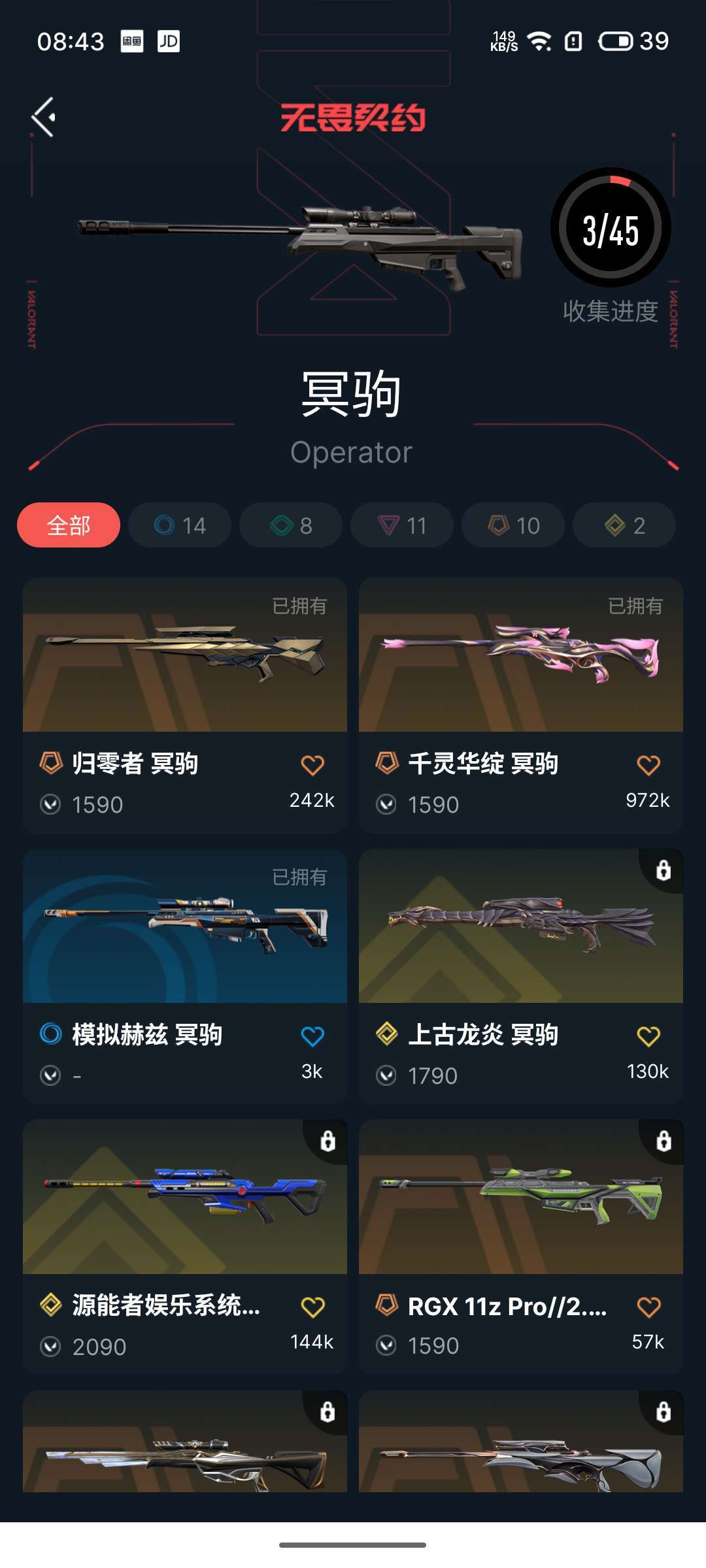The width and height of the screenshot is (706, 1568).
Task: Like the RGX 11z Pro skin
Action: click(648, 1307)
